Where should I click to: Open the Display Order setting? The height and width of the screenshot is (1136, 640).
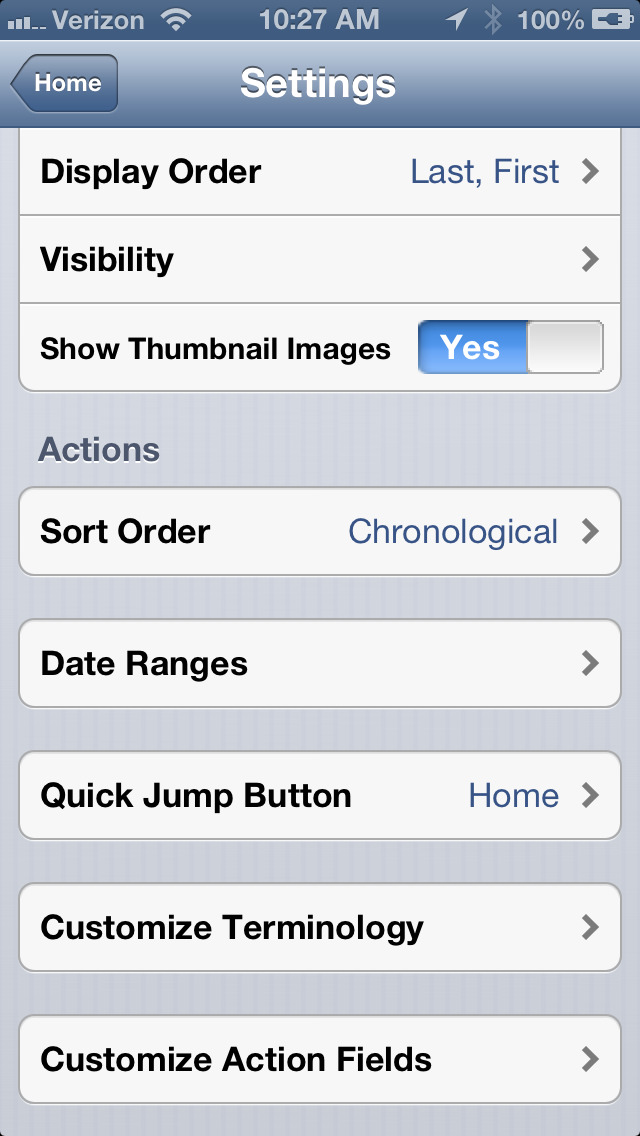pos(320,172)
